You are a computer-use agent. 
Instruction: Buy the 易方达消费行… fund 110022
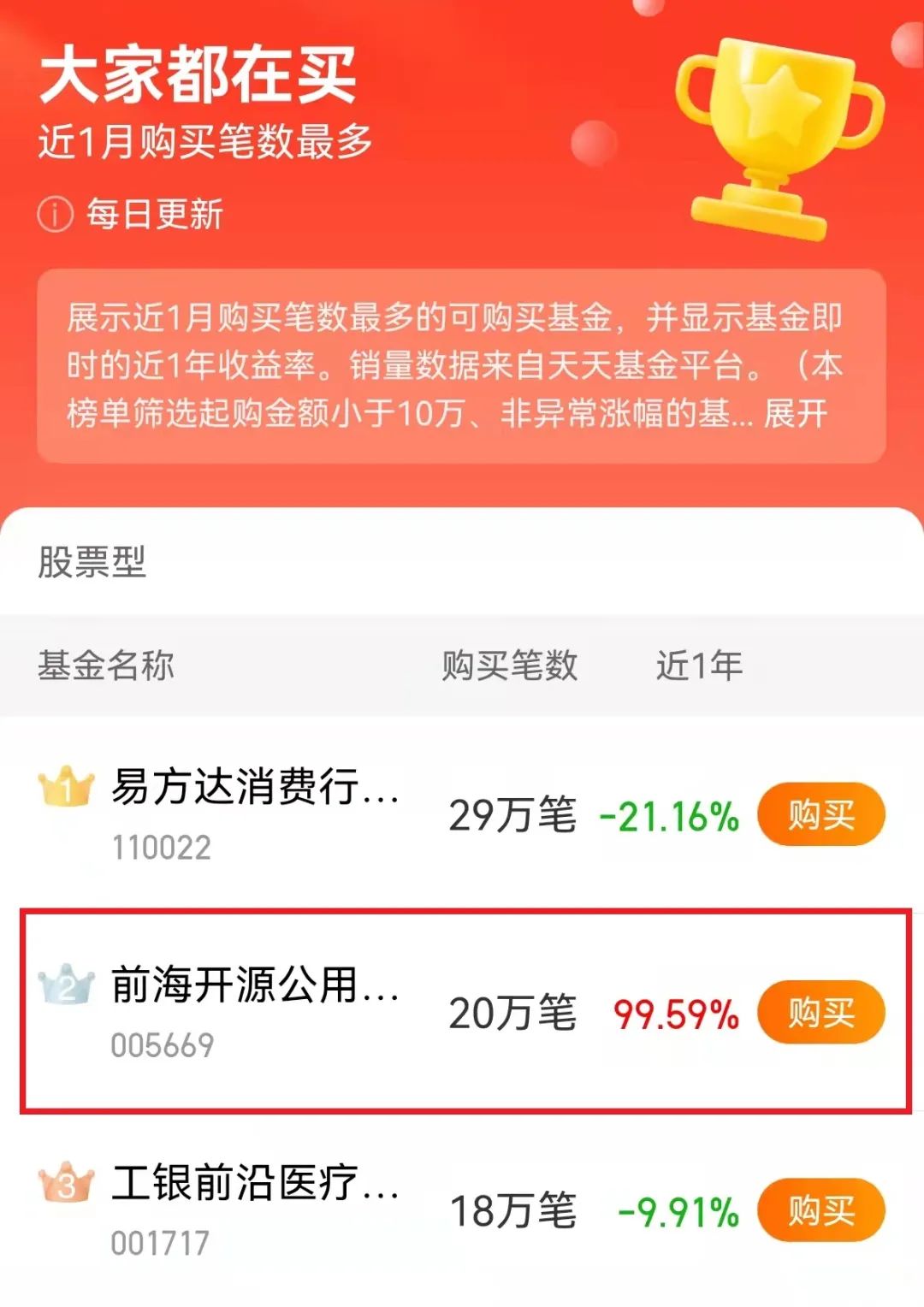(820, 815)
